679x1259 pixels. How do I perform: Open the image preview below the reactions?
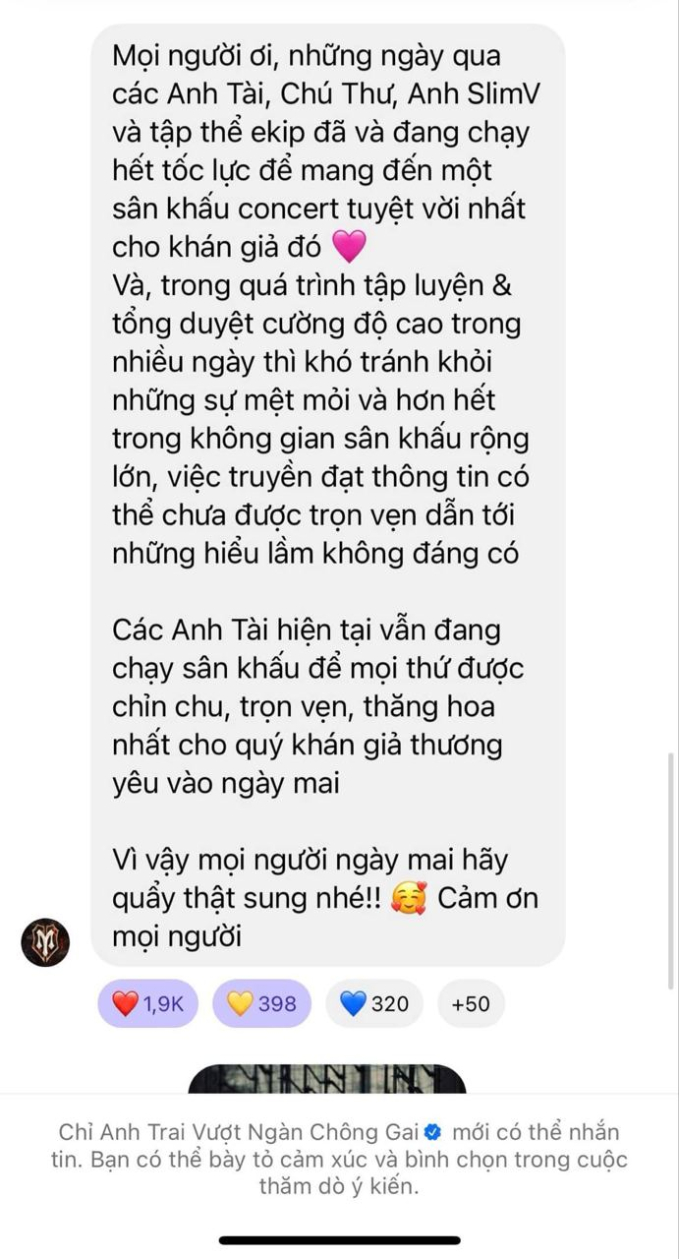click(326, 1078)
